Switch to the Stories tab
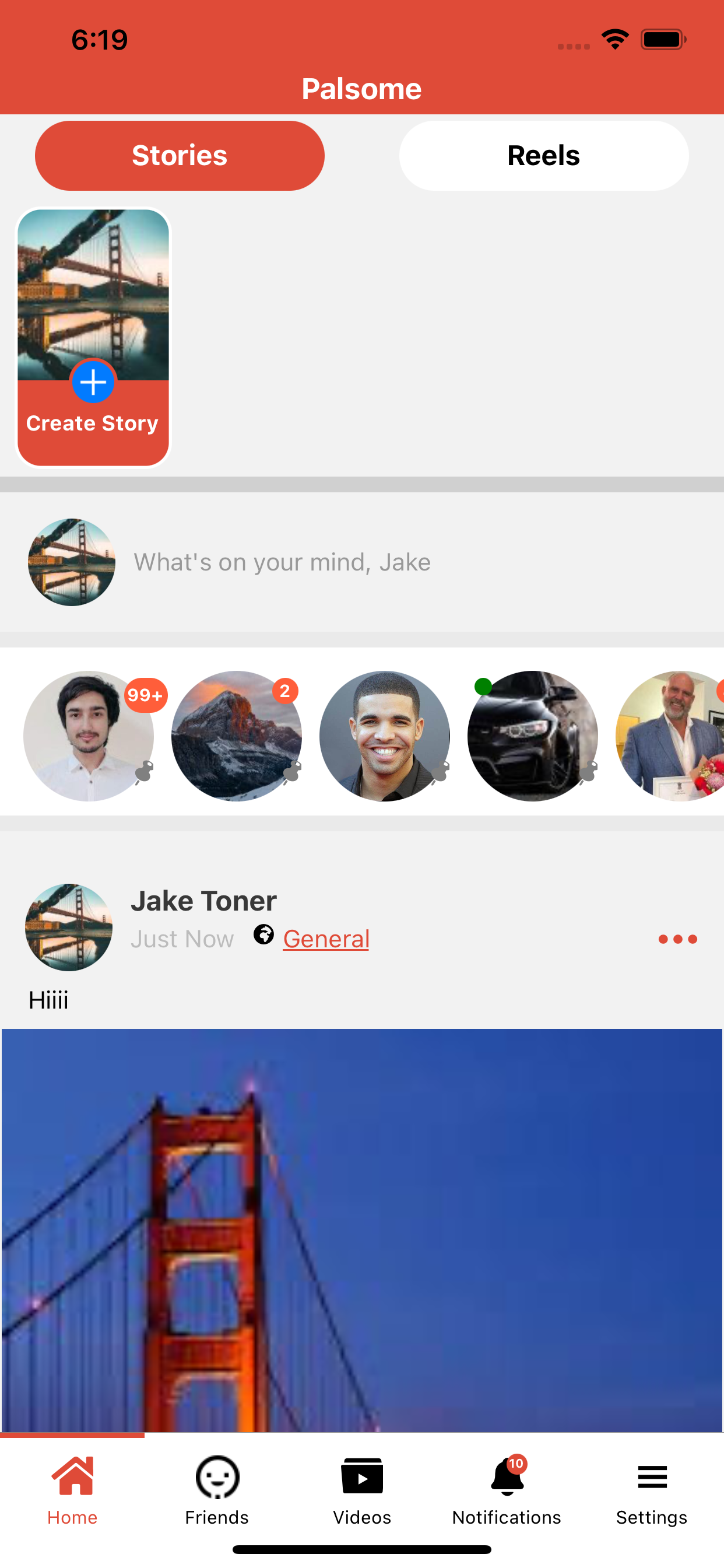 click(x=180, y=156)
